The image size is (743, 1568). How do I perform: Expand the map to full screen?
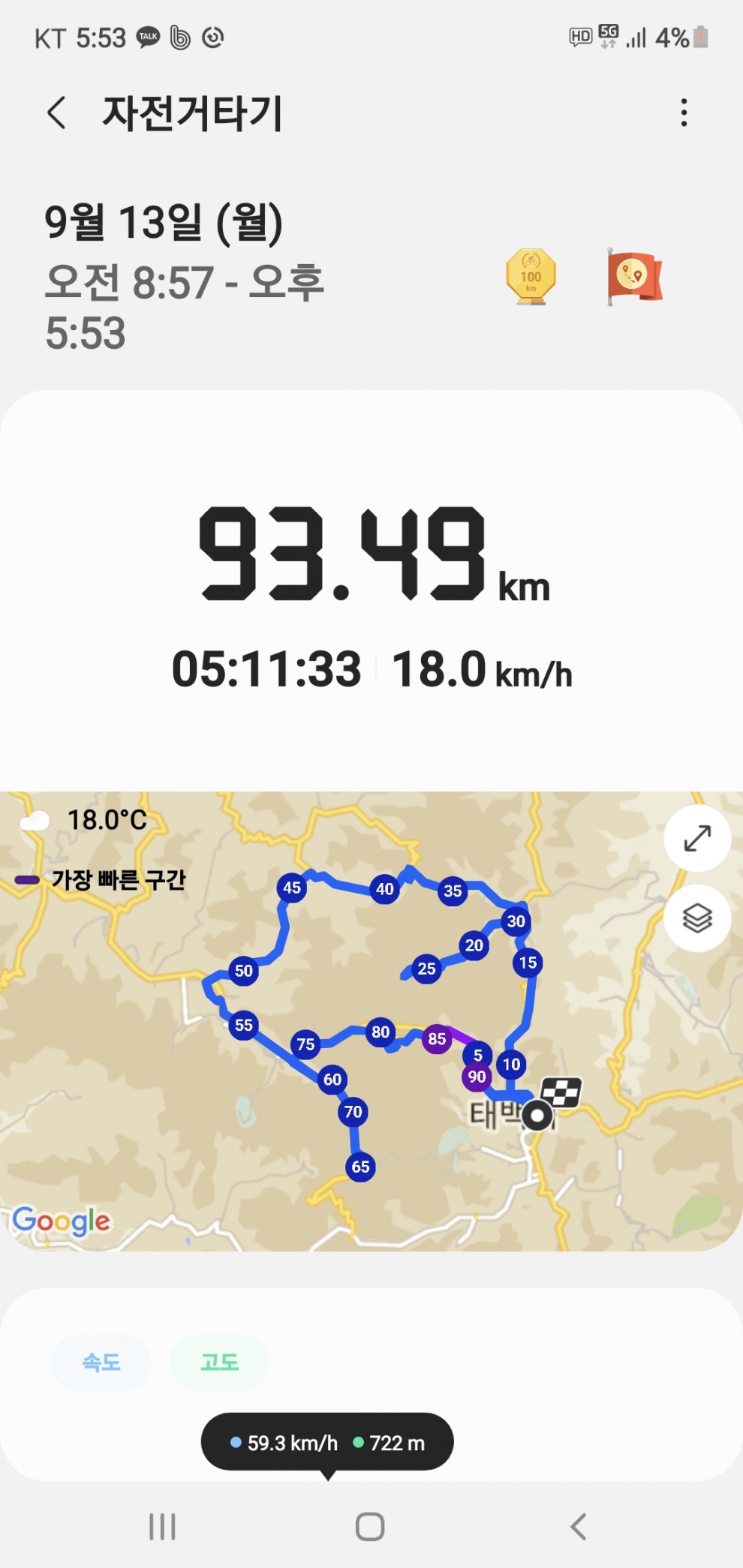696,838
